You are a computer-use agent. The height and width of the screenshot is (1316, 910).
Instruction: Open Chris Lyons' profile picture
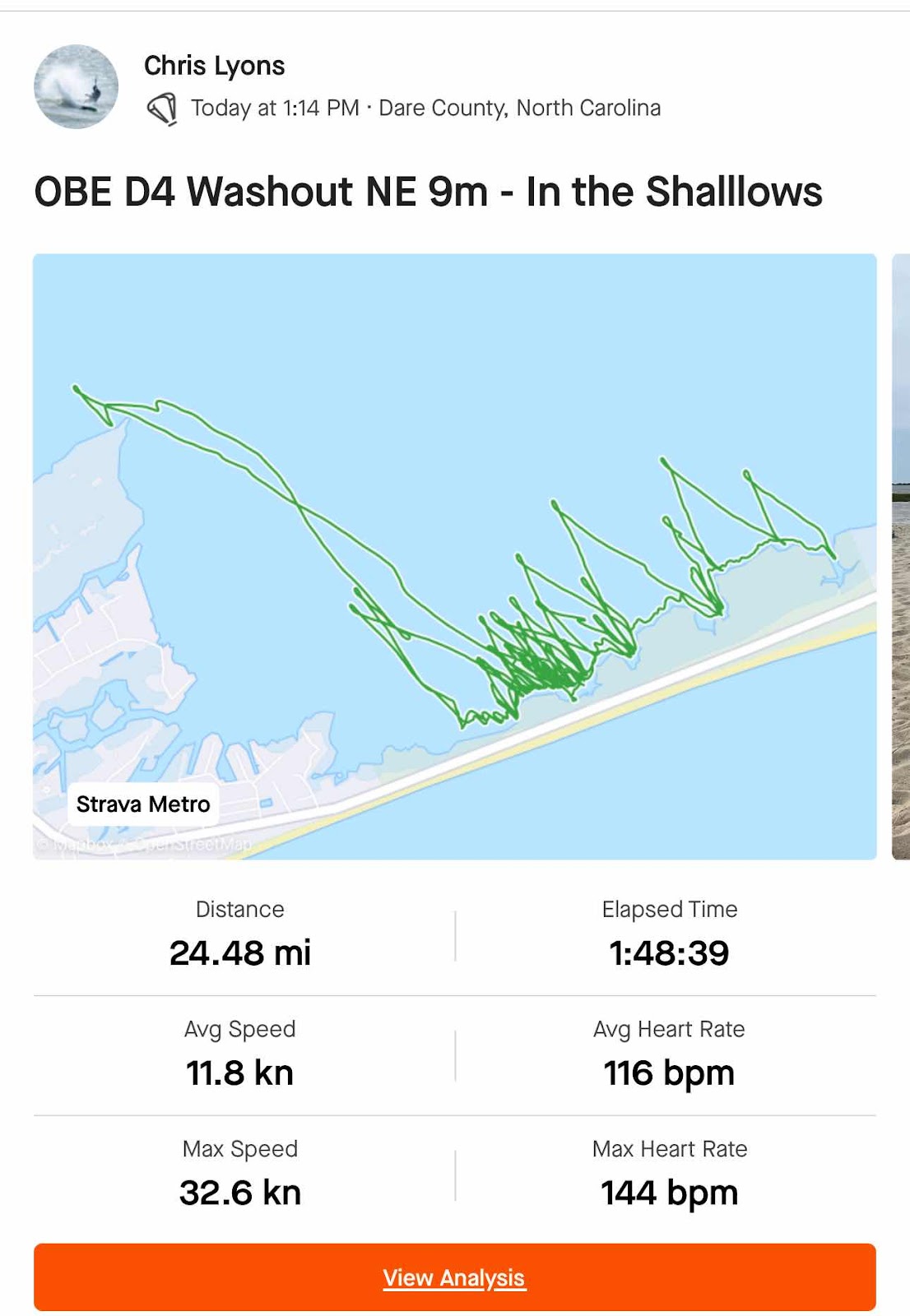coord(76,86)
